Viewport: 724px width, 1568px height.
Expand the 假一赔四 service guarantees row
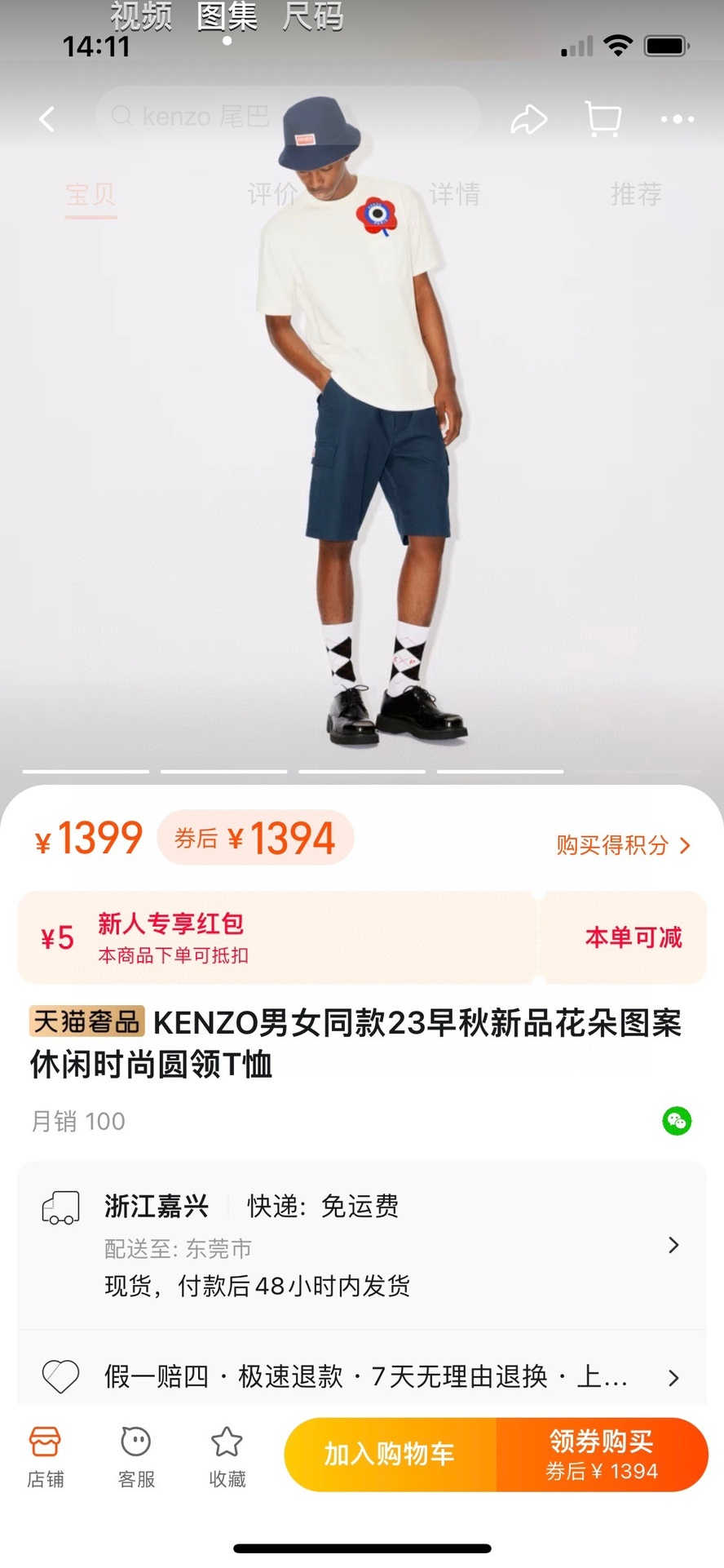tap(362, 1377)
